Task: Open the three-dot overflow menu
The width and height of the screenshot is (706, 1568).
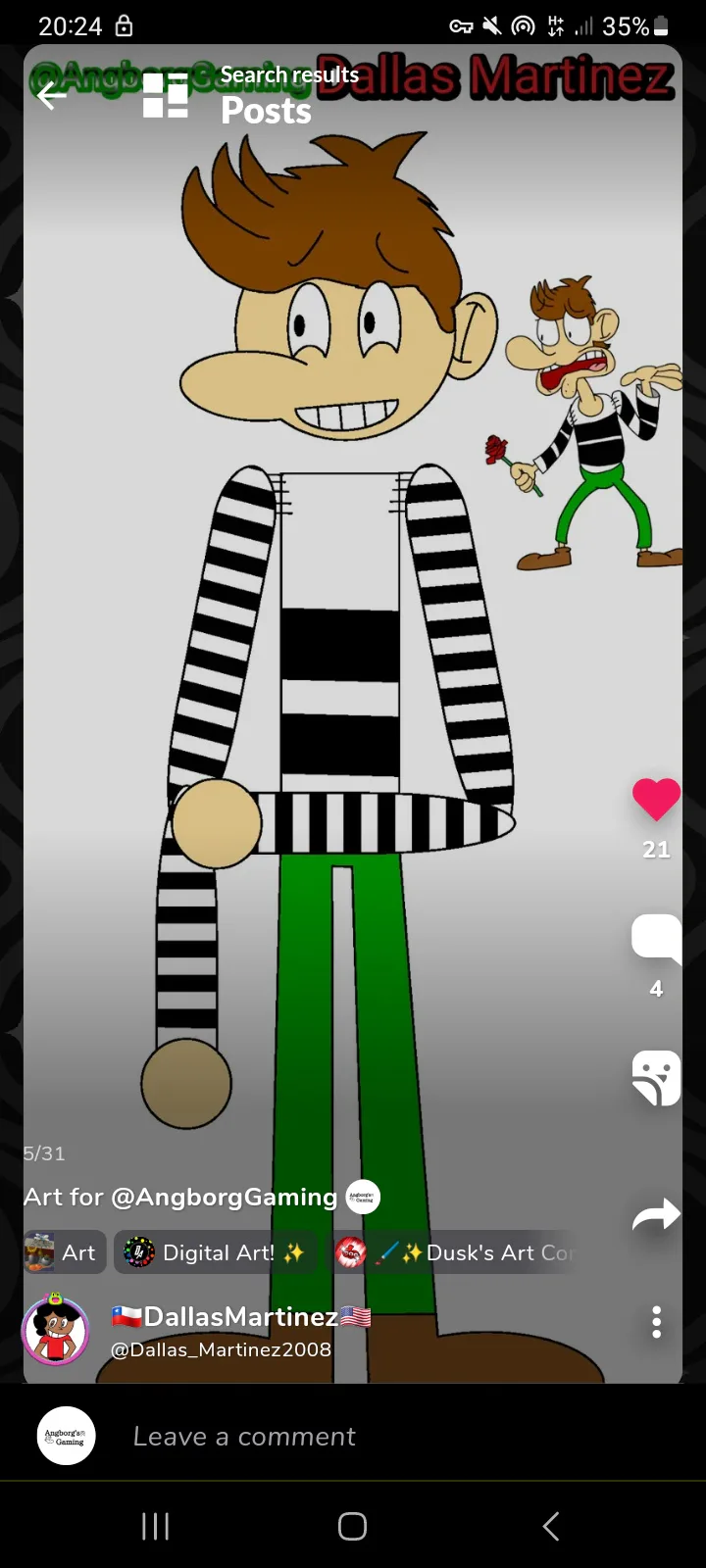Action: coord(656,1322)
